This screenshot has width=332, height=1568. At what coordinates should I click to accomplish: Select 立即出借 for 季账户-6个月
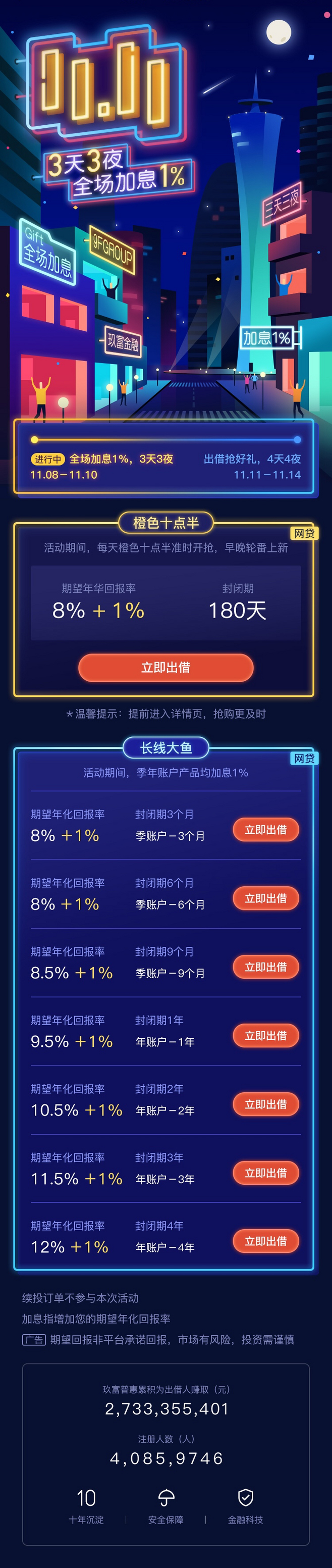[x=266, y=898]
